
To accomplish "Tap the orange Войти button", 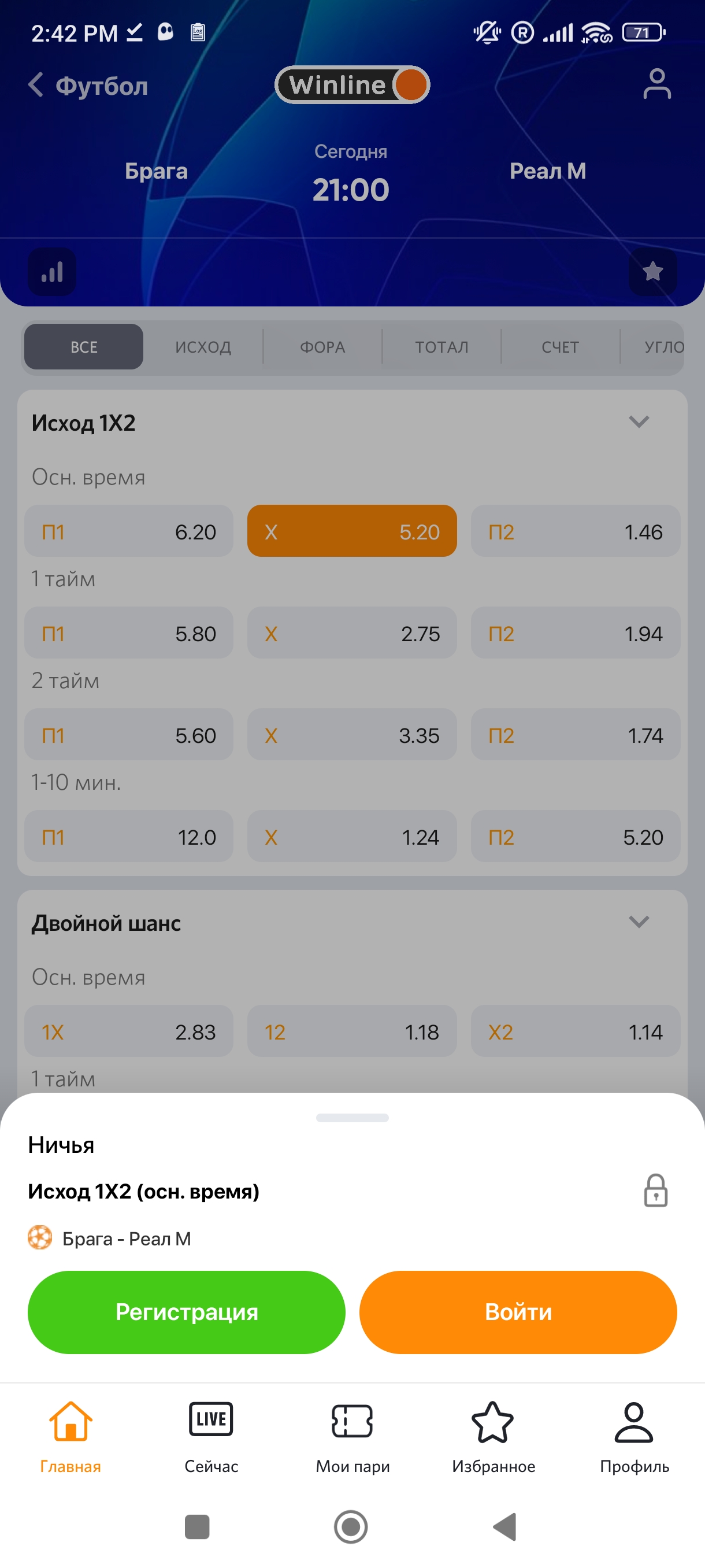I will [x=518, y=1312].
